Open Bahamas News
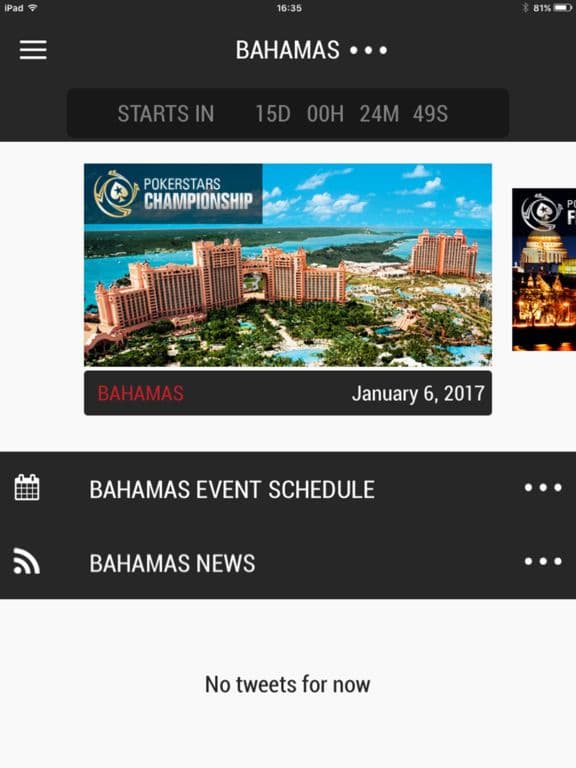Image resolution: width=576 pixels, height=768 pixels. click(x=288, y=562)
